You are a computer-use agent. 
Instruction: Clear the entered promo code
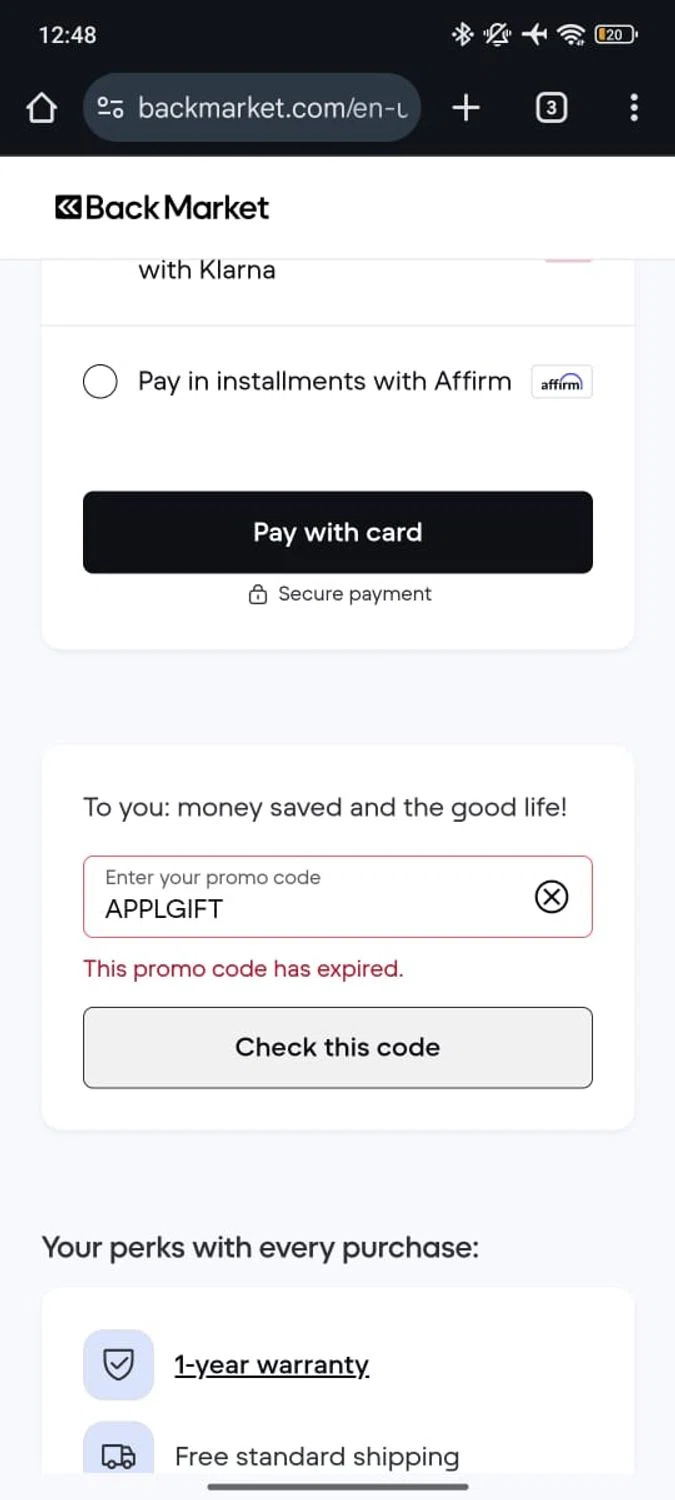point(551,897)
